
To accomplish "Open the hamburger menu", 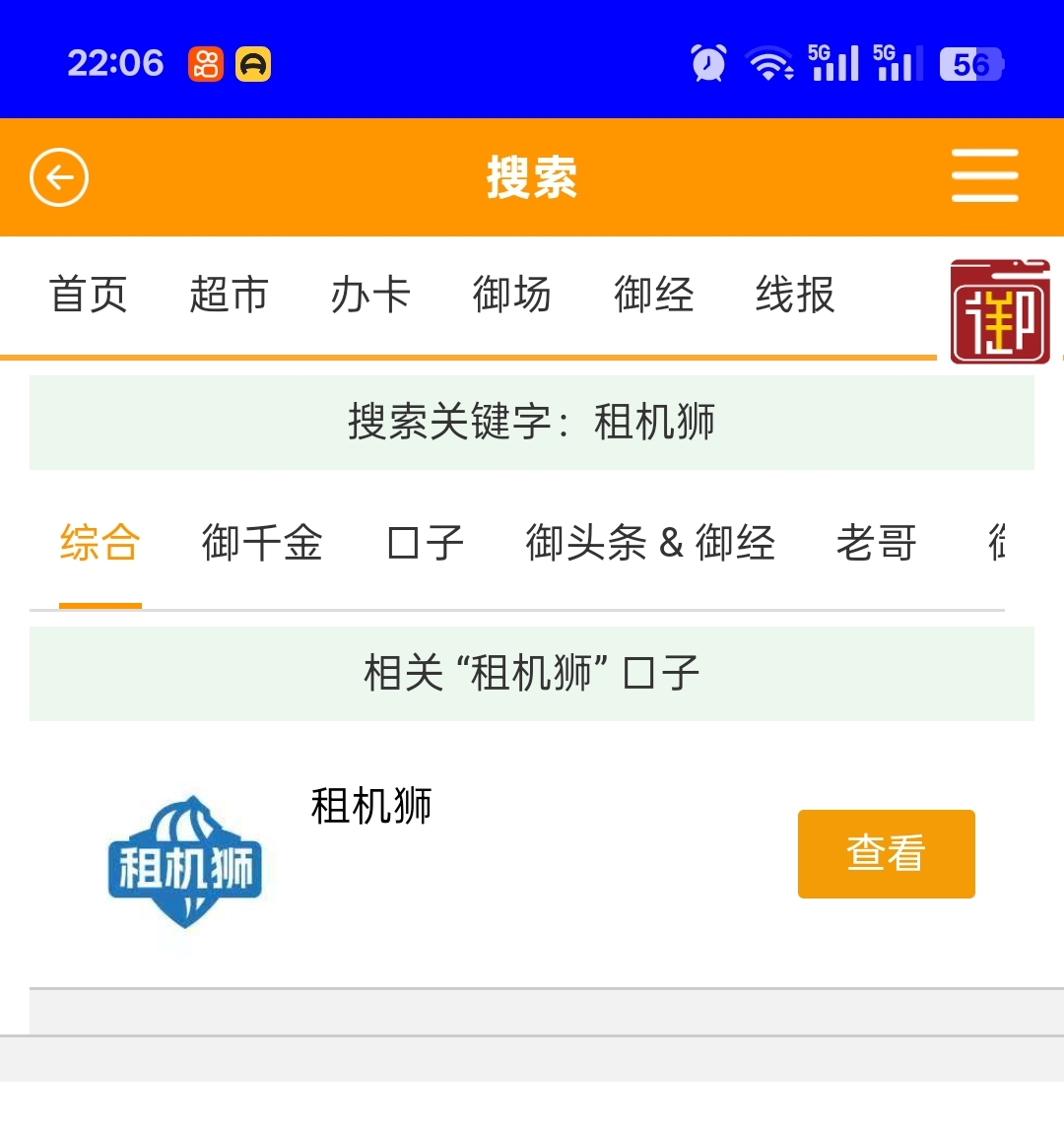I will 984,176.
